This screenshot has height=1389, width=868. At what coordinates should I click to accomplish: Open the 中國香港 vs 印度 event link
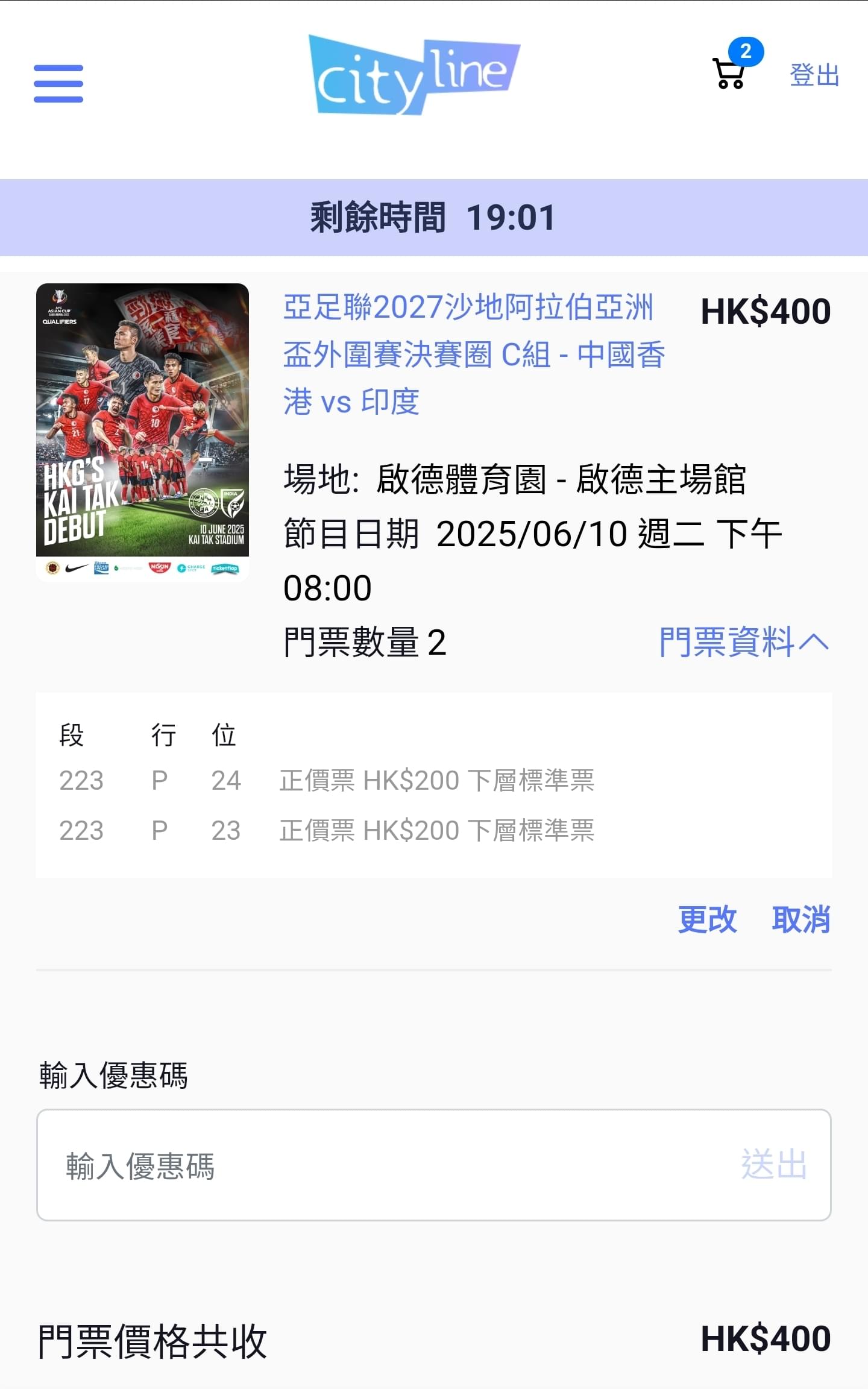pyautogui.click(x=474, y=354)
